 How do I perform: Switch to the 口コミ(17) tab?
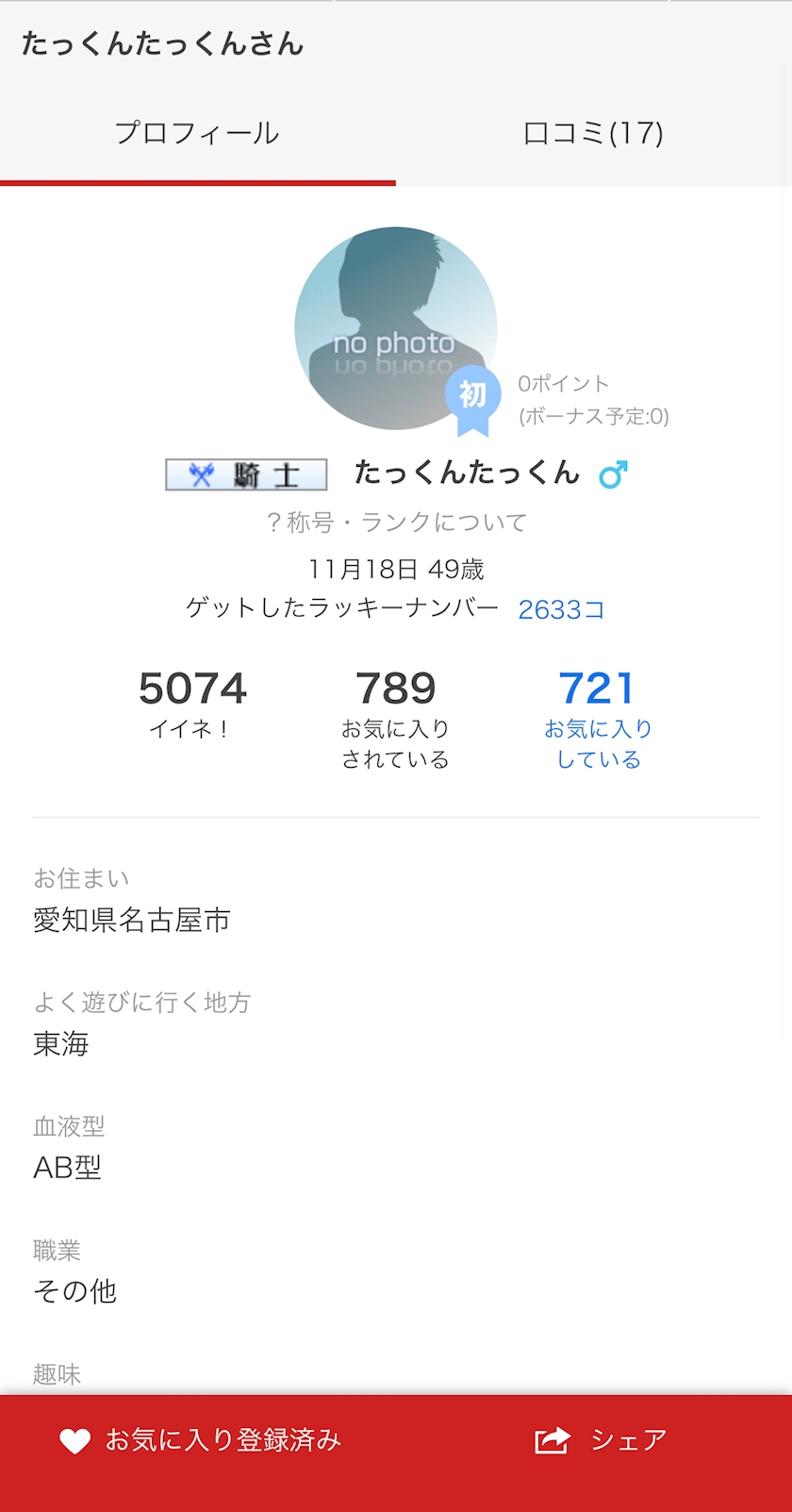[x=593, y=133]
